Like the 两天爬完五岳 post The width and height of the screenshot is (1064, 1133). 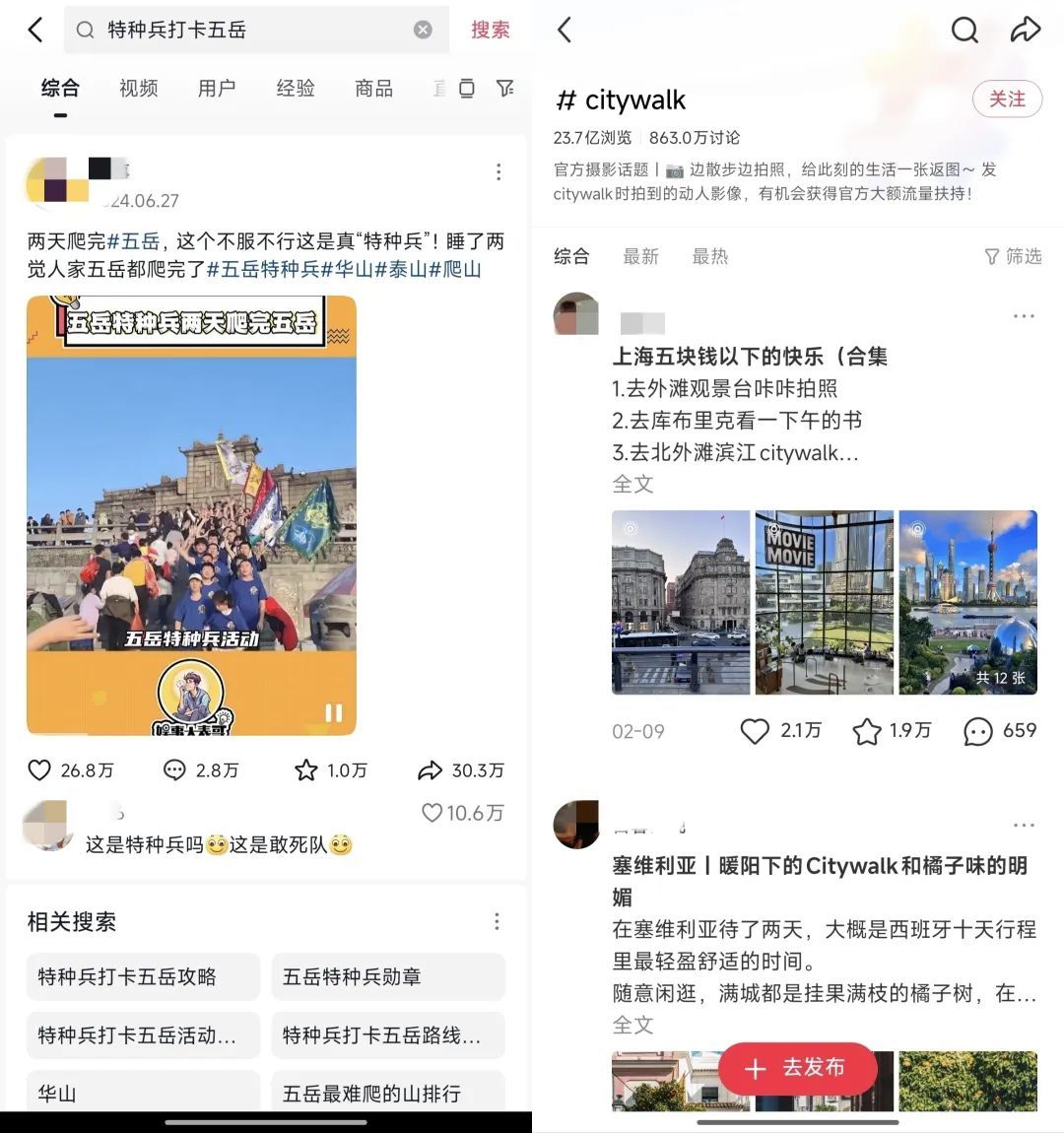click(39, 770)
